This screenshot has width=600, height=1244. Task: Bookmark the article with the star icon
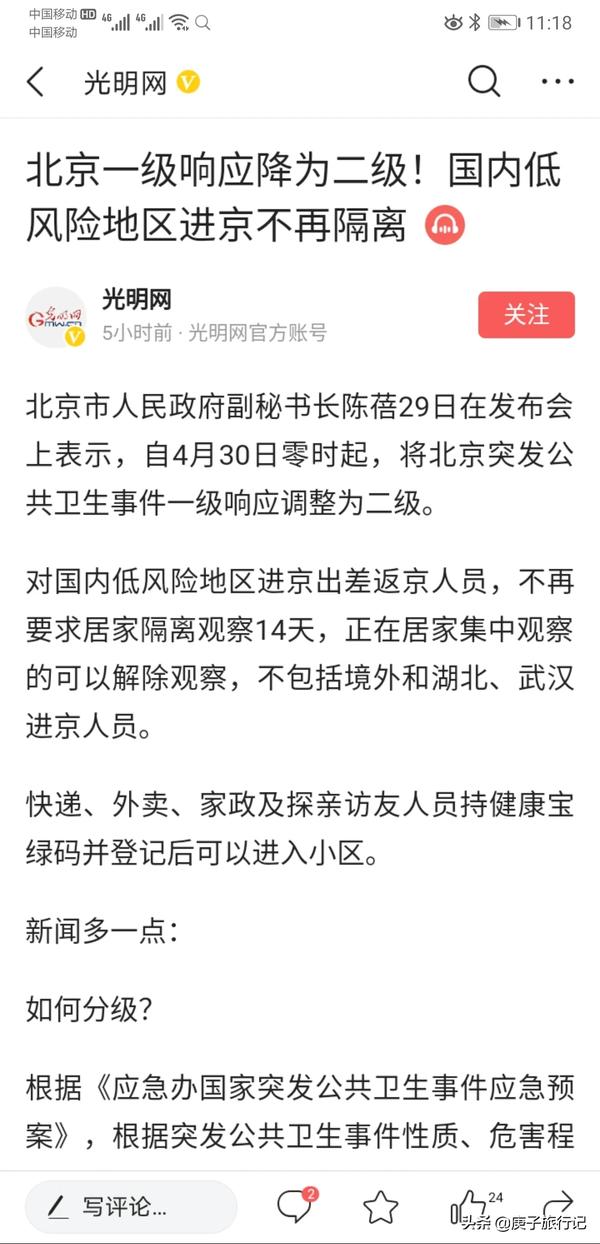(x=380, y=1206)
